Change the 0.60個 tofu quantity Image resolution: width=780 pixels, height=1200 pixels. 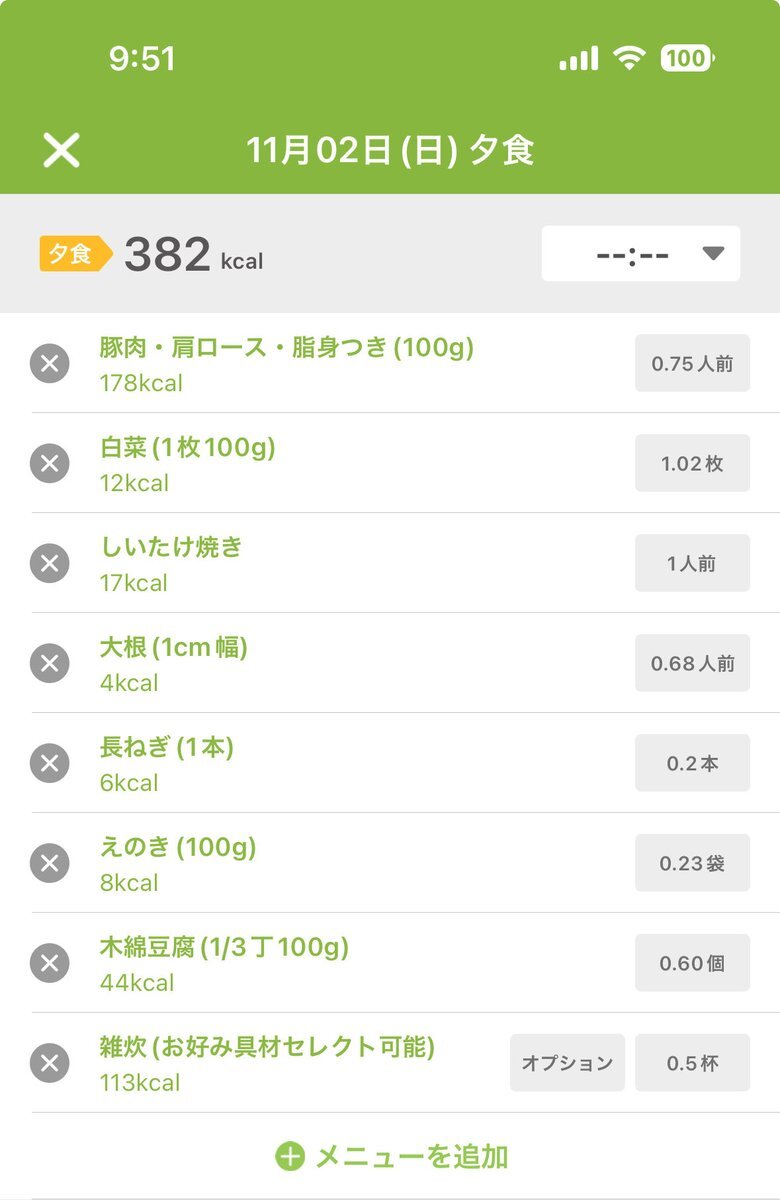coord(692,963)
